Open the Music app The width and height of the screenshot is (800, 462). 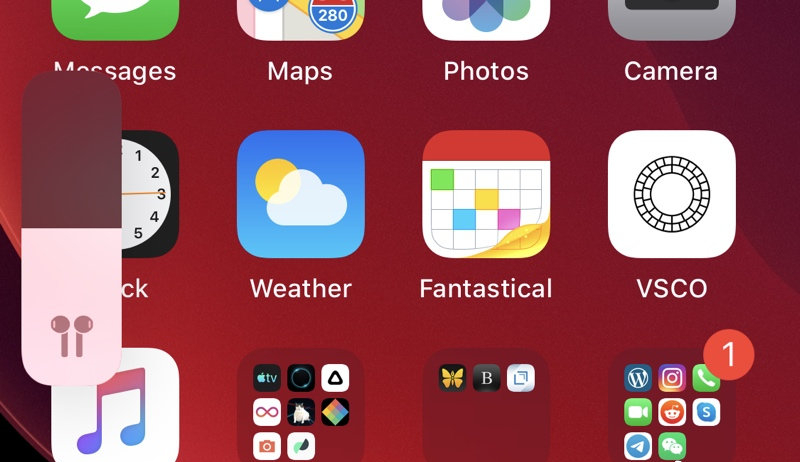point(140,410)
